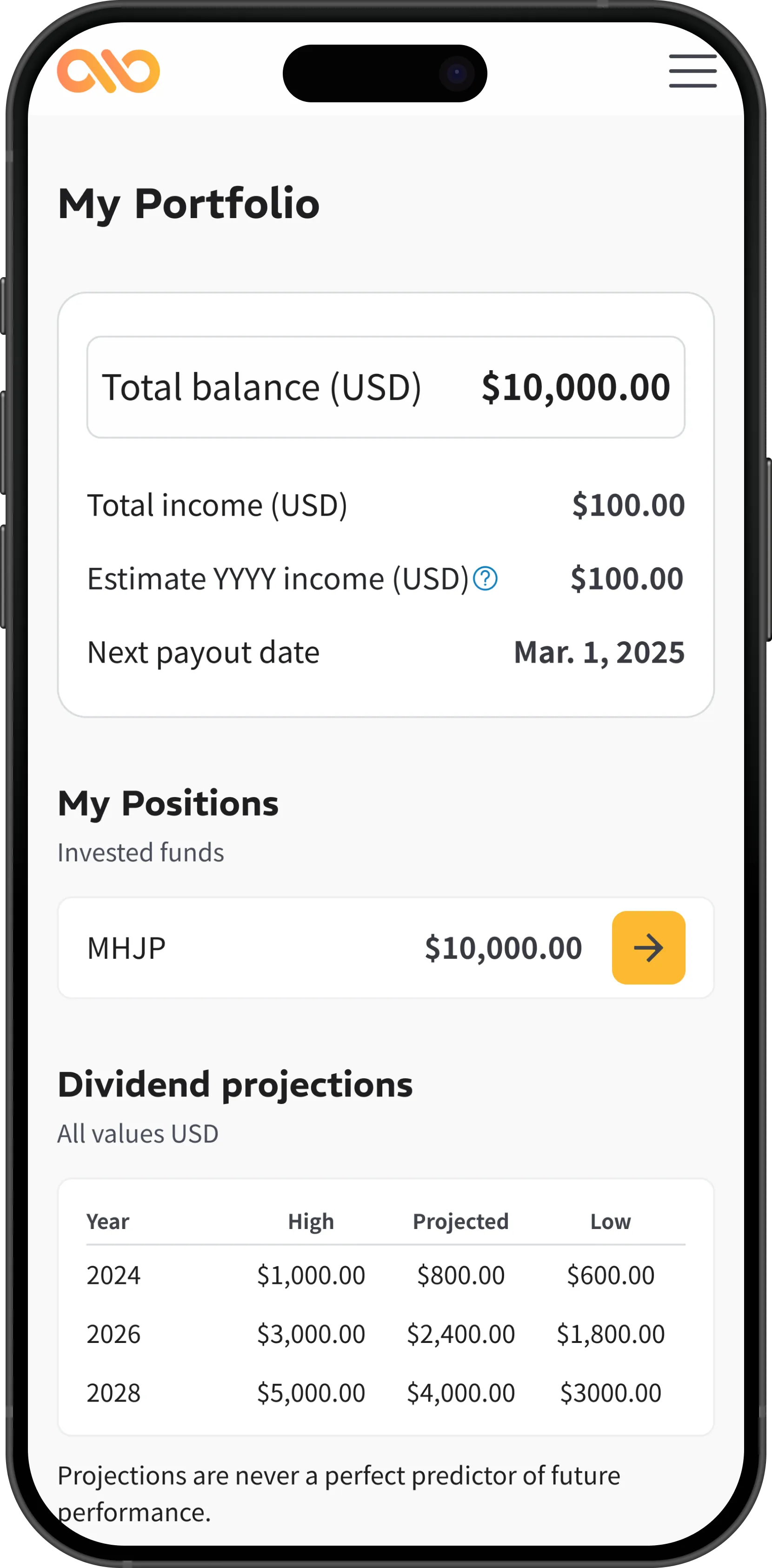
Task: Open the hamburger navigation menu
Action: tap(692, 71)
